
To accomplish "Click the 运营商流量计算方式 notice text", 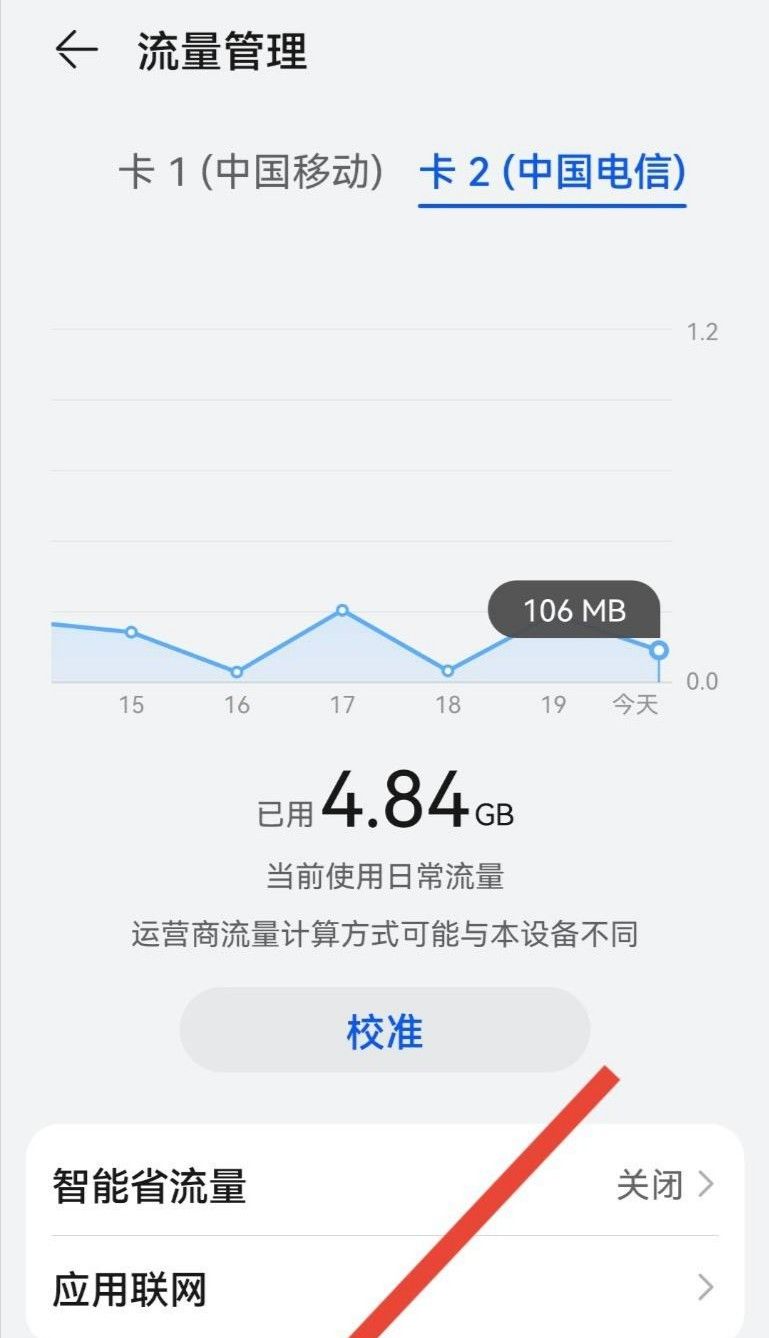I will [384, 930].
